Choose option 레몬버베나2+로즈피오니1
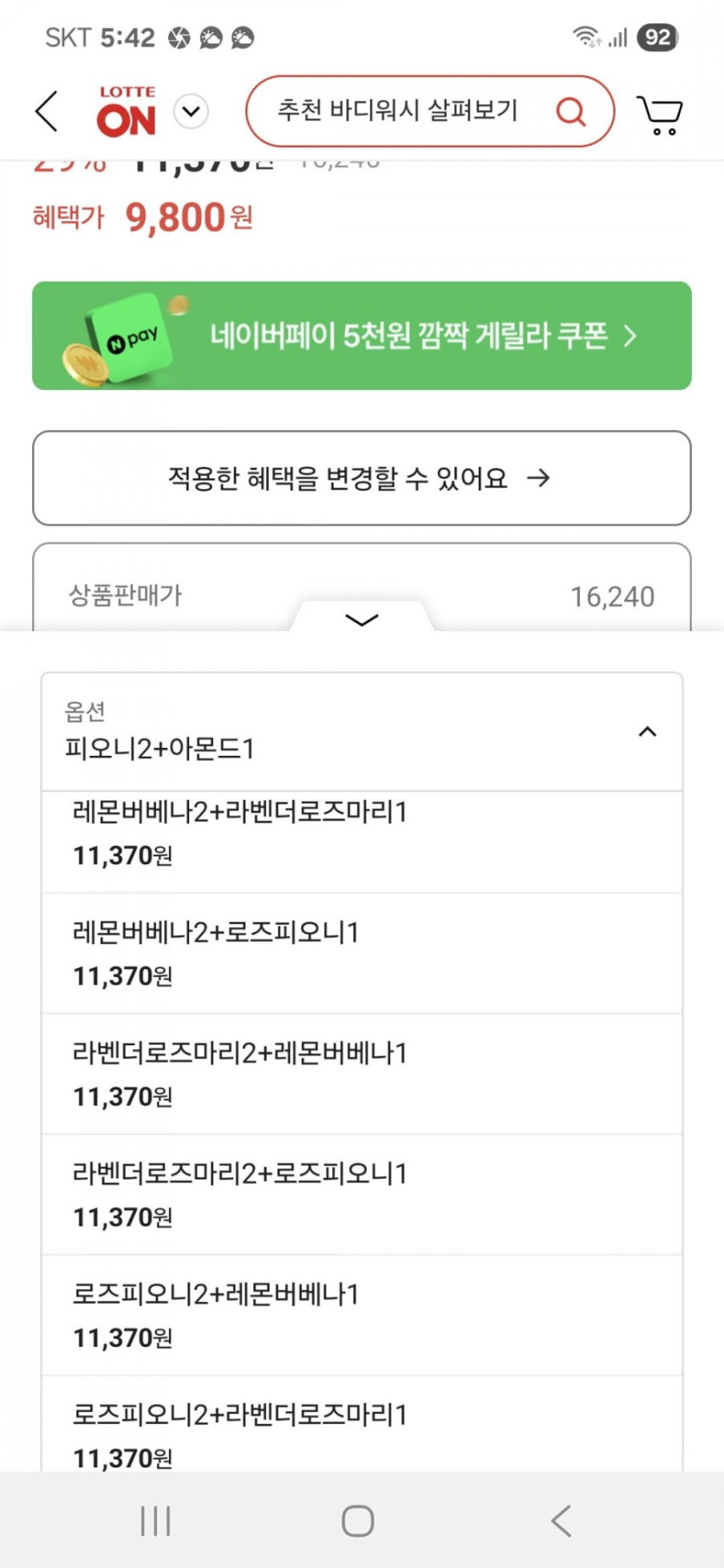724x1568 pixels. [362, 953]
